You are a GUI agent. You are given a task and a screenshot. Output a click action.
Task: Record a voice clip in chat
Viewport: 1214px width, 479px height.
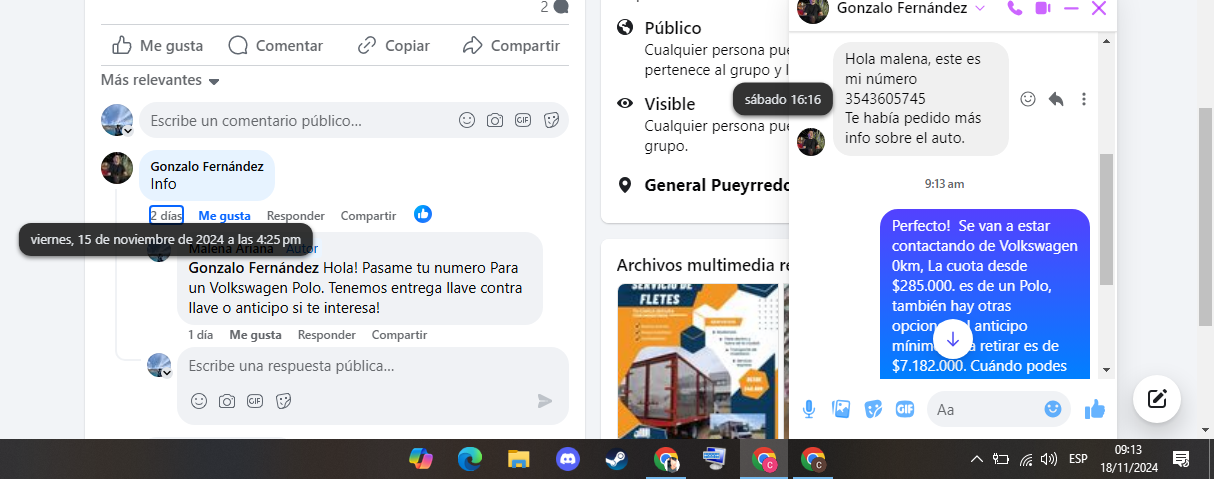pyautogui.click(x=809, y=408)
